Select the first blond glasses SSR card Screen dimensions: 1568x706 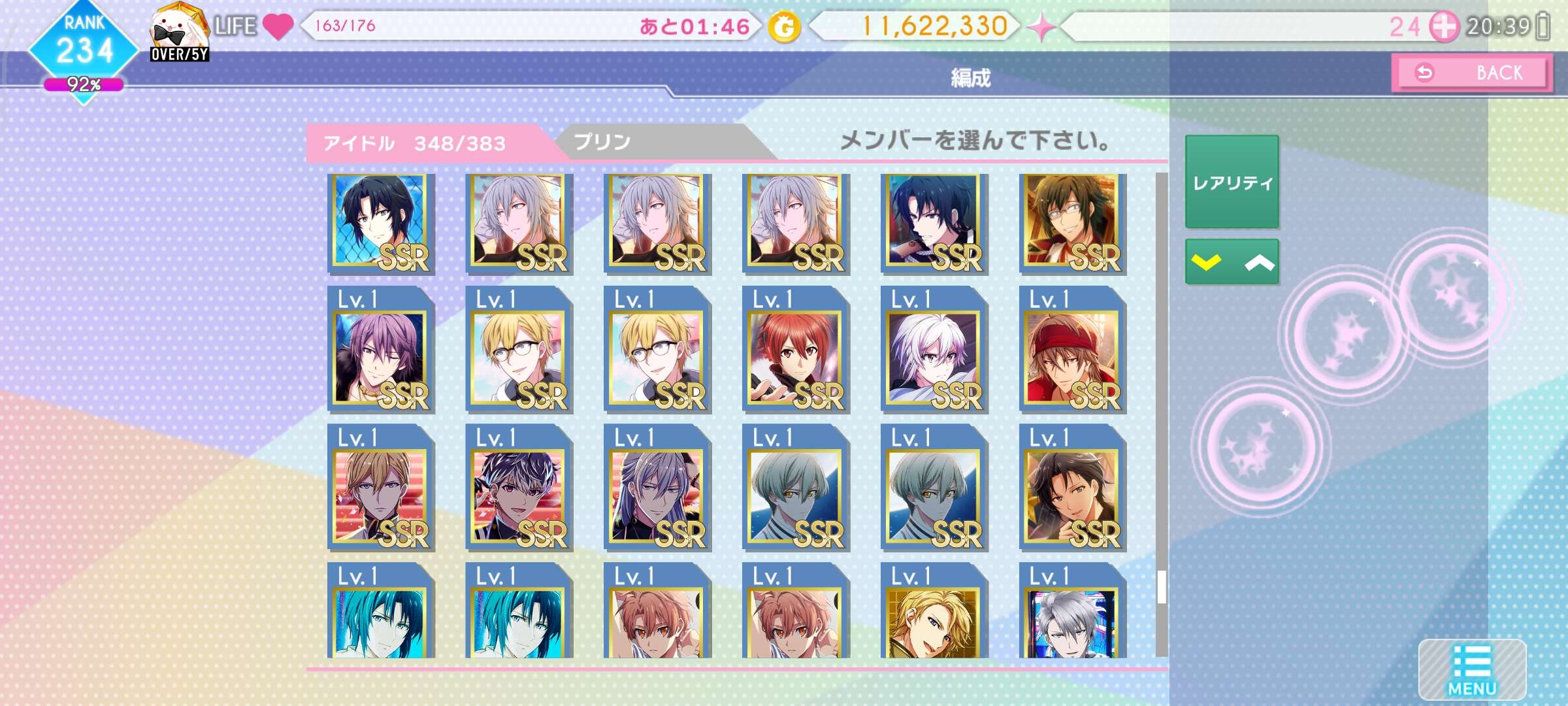519,358
